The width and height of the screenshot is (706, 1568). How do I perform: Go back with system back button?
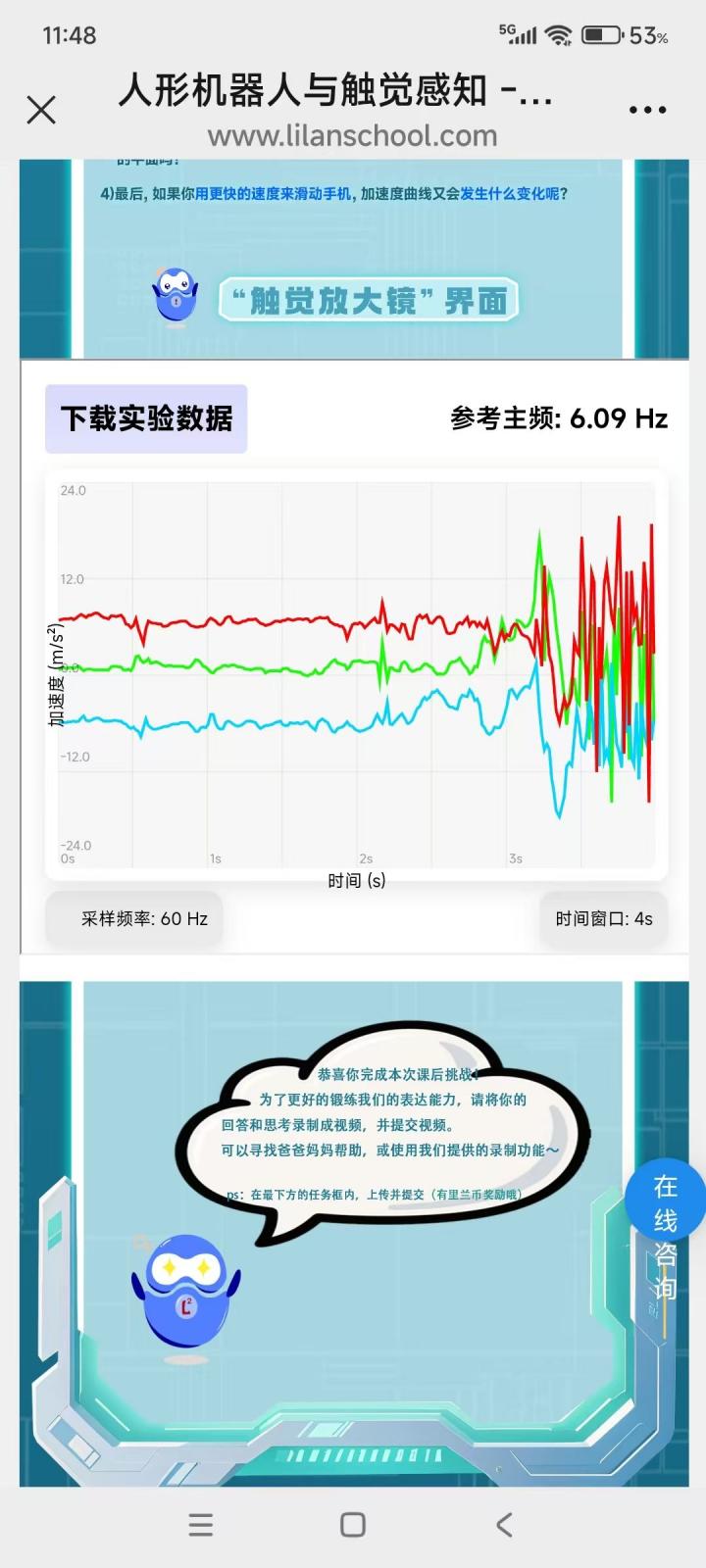(504, 1525)
